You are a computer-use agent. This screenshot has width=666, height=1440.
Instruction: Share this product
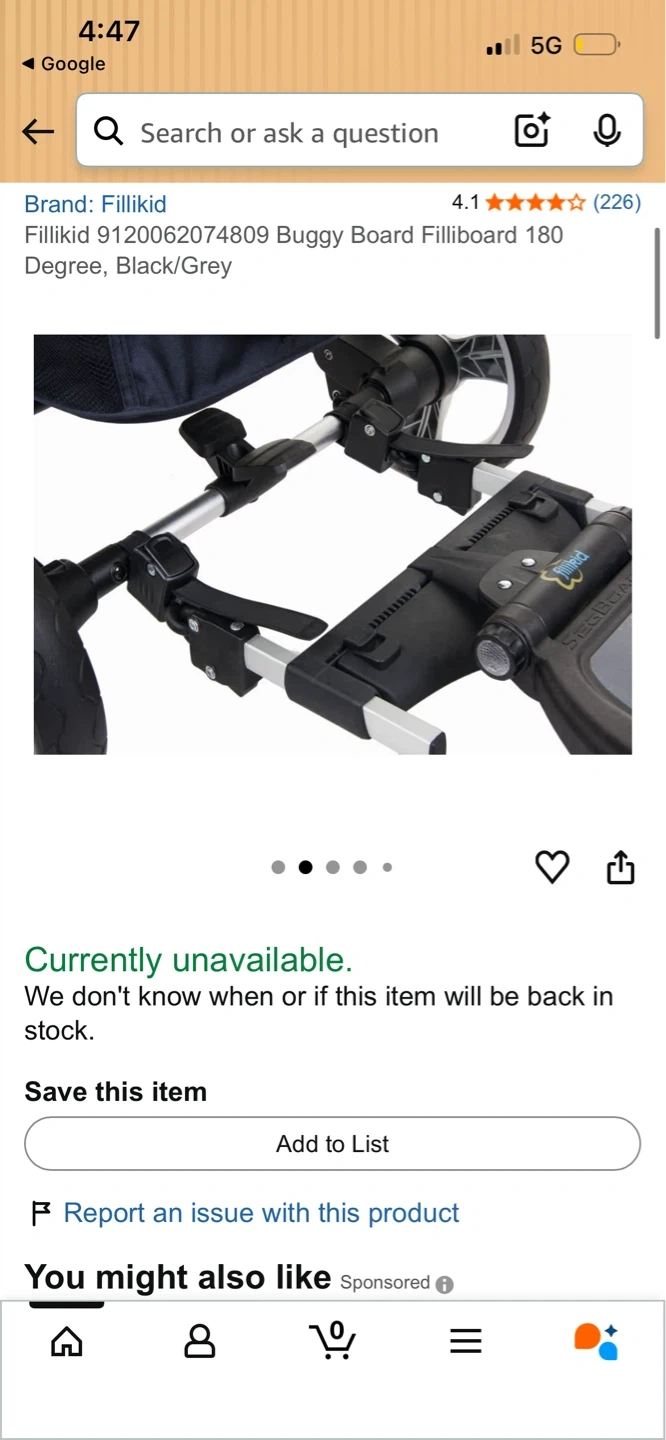(621, 867)
